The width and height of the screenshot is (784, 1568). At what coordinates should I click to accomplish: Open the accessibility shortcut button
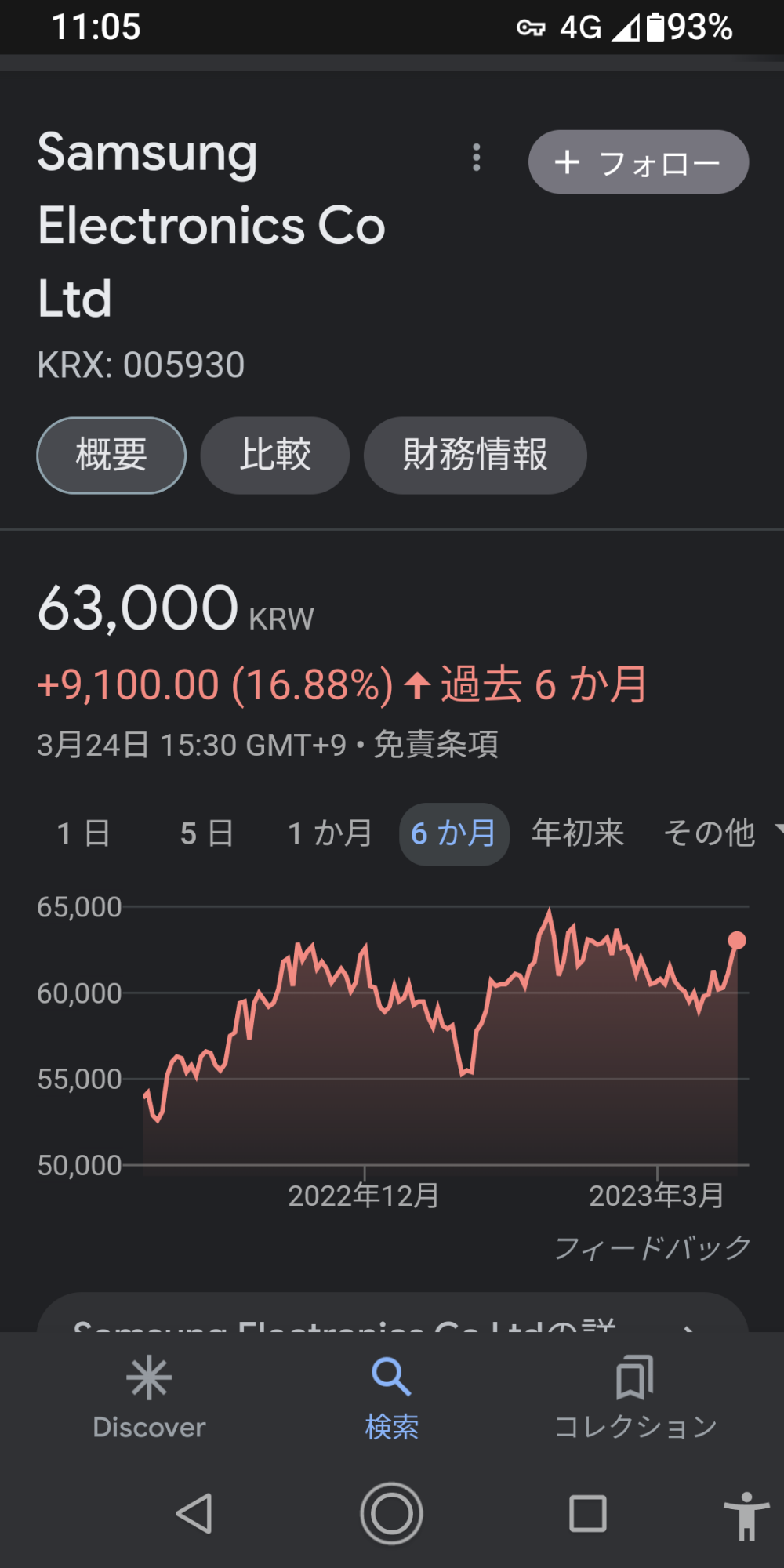coord(746,1516)
